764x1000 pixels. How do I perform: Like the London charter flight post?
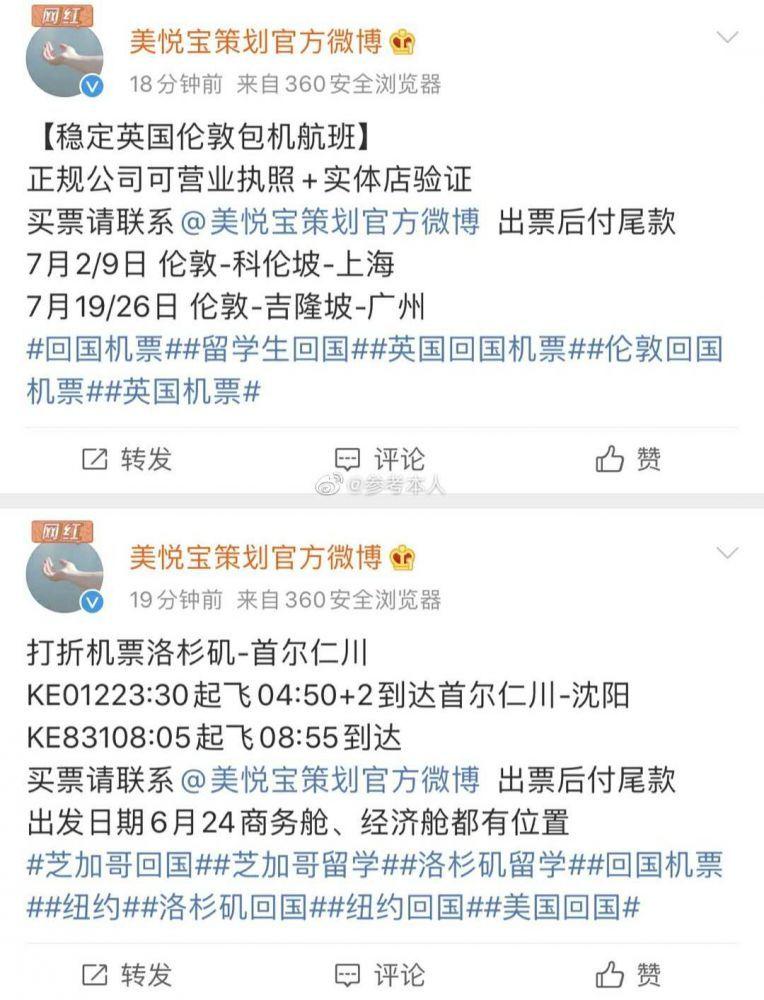[629, 459]
